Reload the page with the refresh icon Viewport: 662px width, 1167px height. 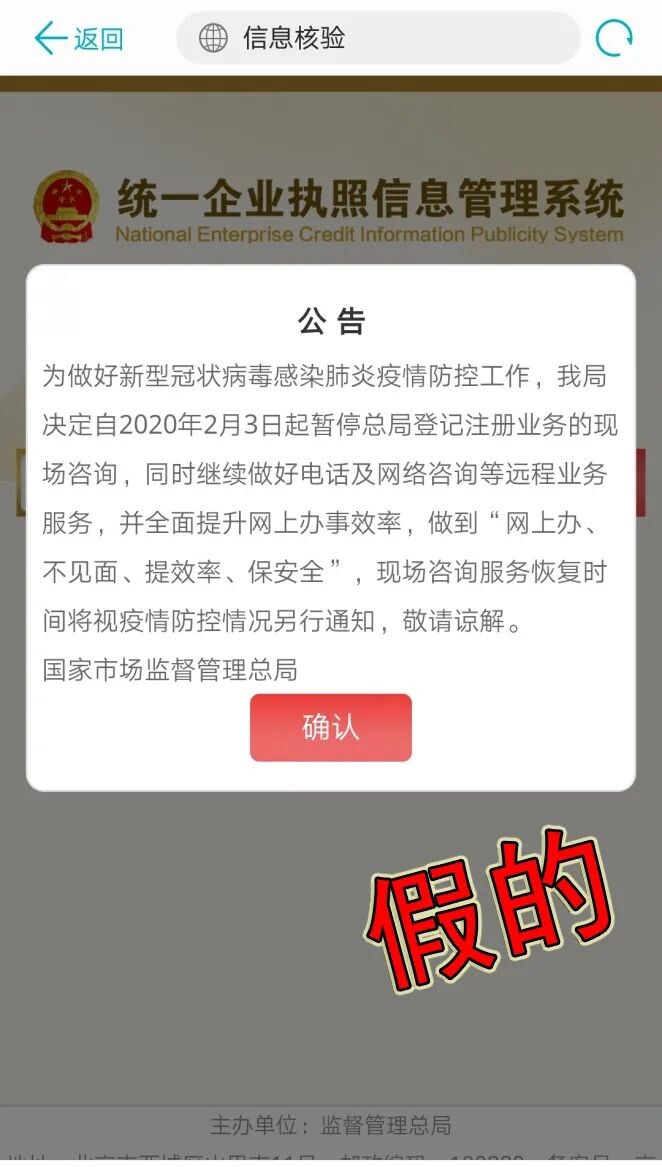point(614,39)
